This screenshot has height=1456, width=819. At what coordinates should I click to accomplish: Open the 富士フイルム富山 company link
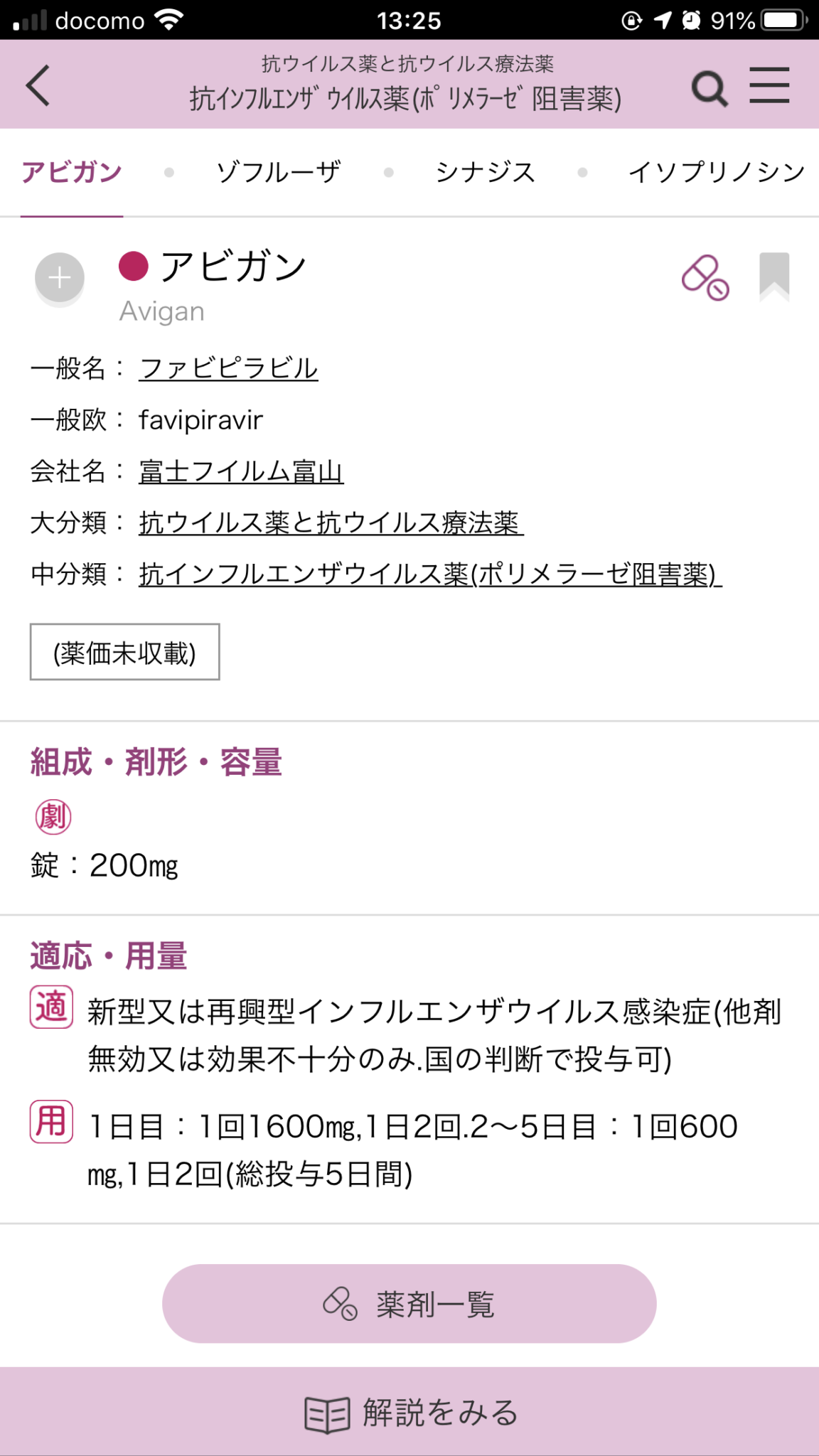pyautogui.click(x=241, y=471)
